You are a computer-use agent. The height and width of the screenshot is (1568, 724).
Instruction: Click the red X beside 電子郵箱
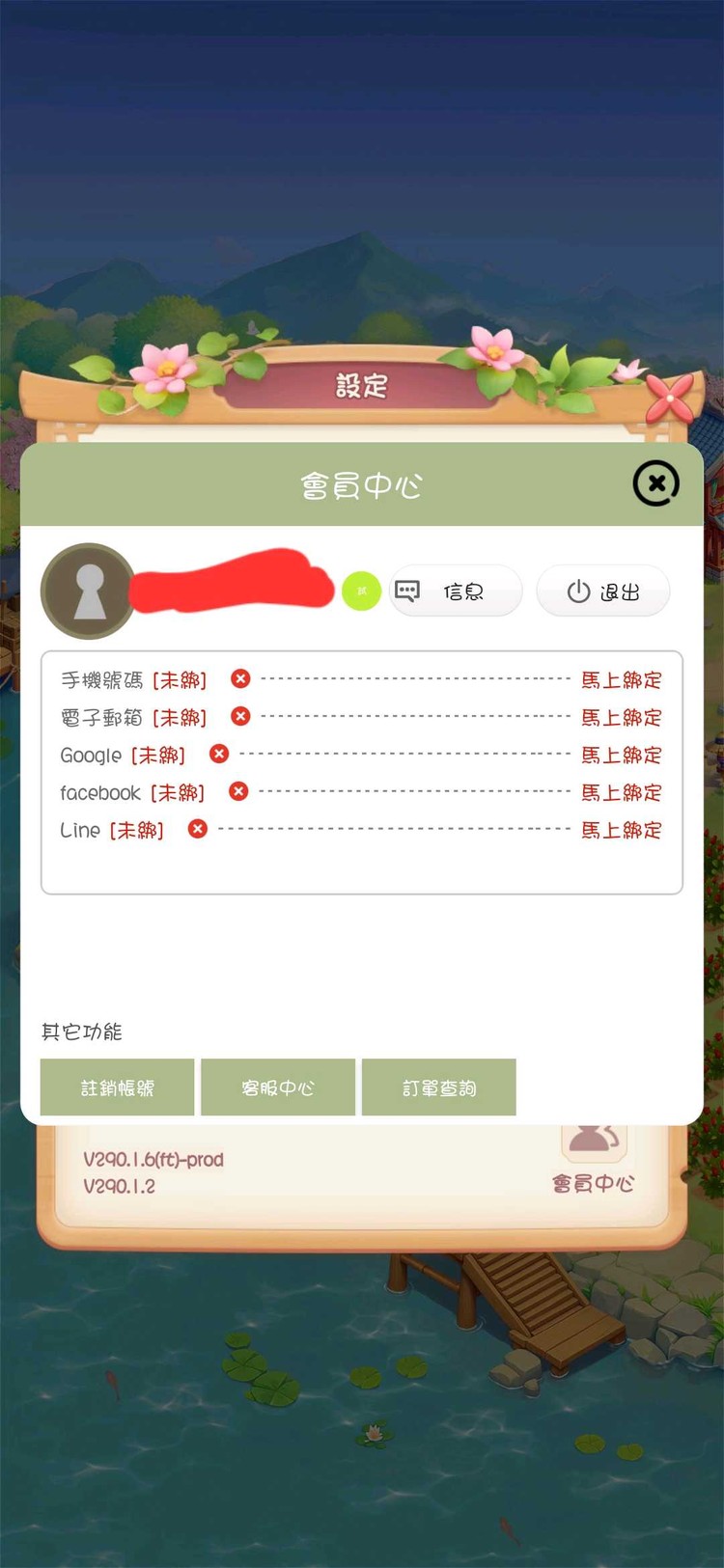coord(239,716)
